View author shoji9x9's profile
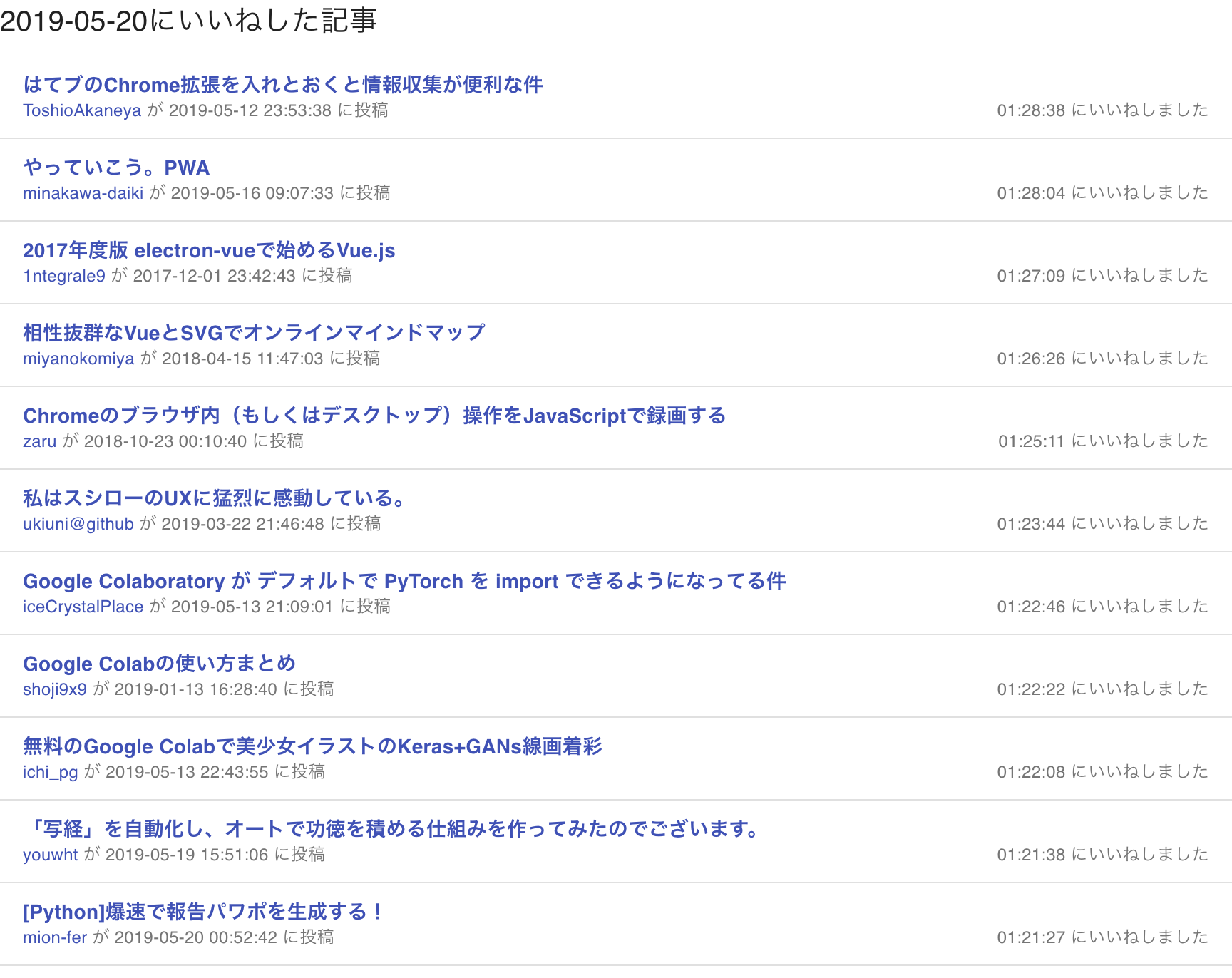This screenshot has height=978, width=1232. tap(55, 689)
